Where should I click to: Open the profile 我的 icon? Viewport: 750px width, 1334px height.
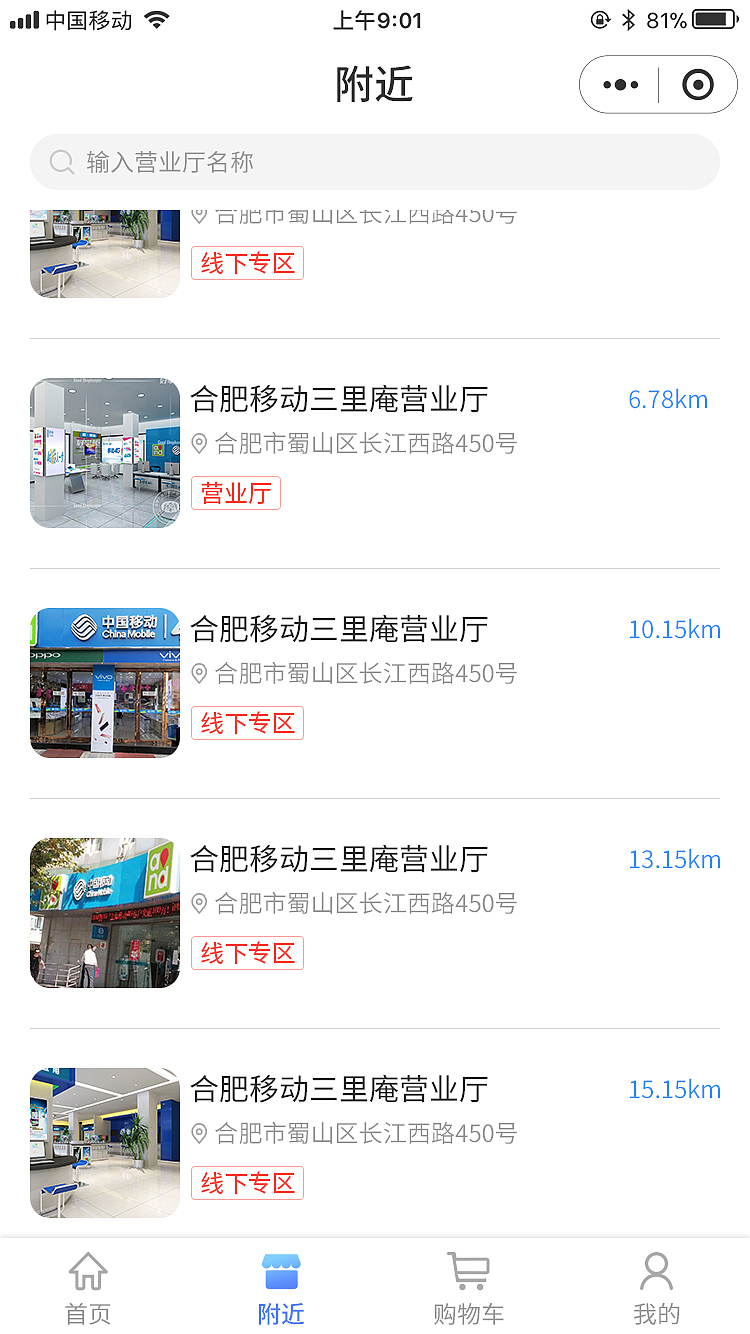click(656, 1268)
